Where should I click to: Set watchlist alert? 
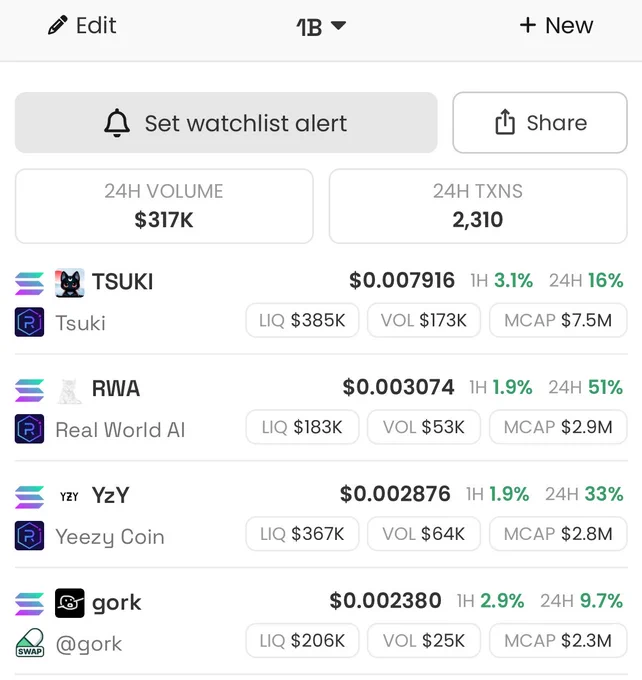pyautogui.click(x=226, y=123)
